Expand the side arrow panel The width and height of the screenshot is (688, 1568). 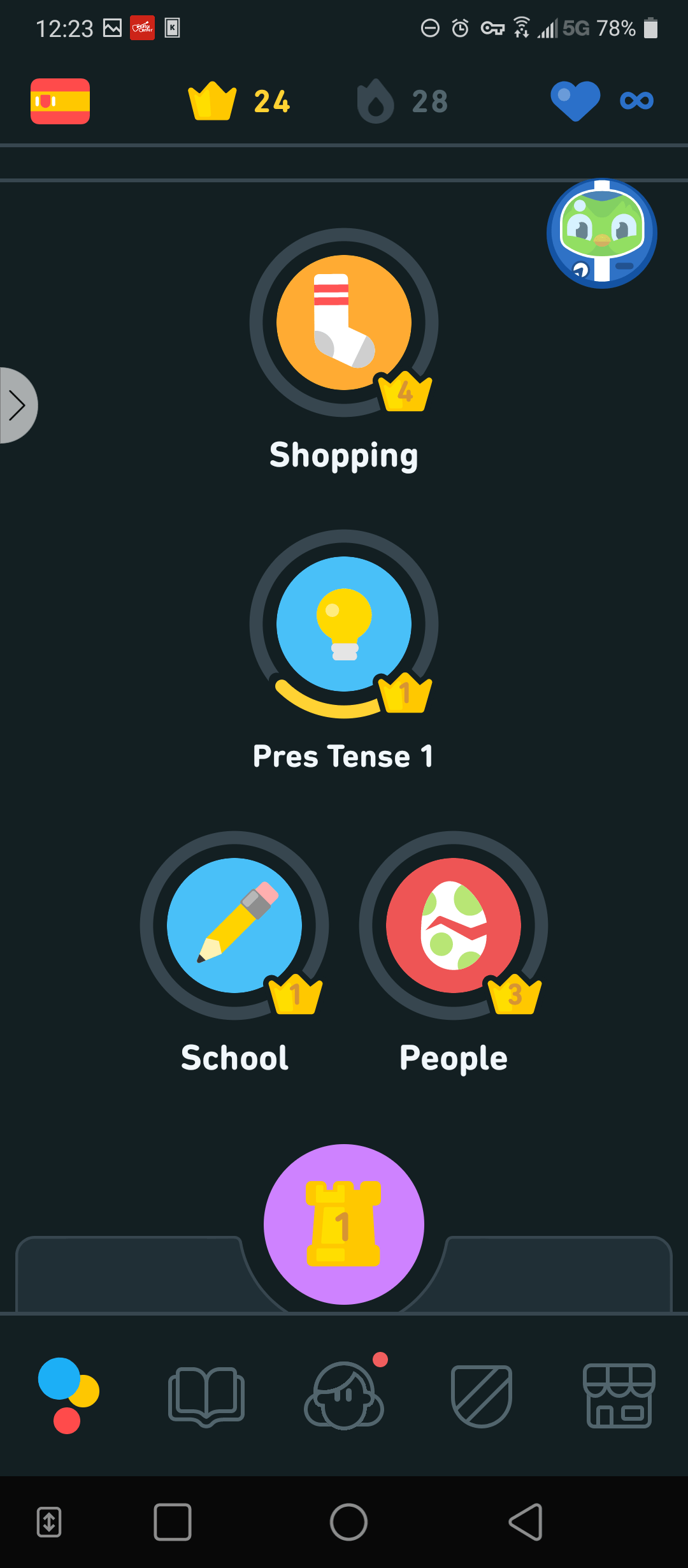point(17,405)
